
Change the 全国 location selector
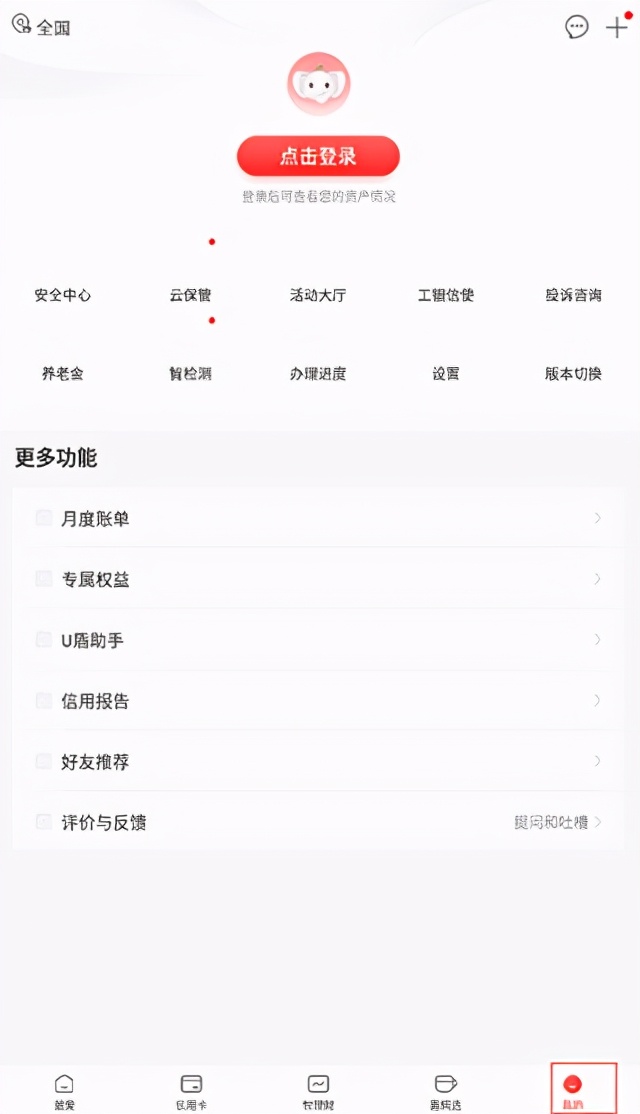[40, 26]
